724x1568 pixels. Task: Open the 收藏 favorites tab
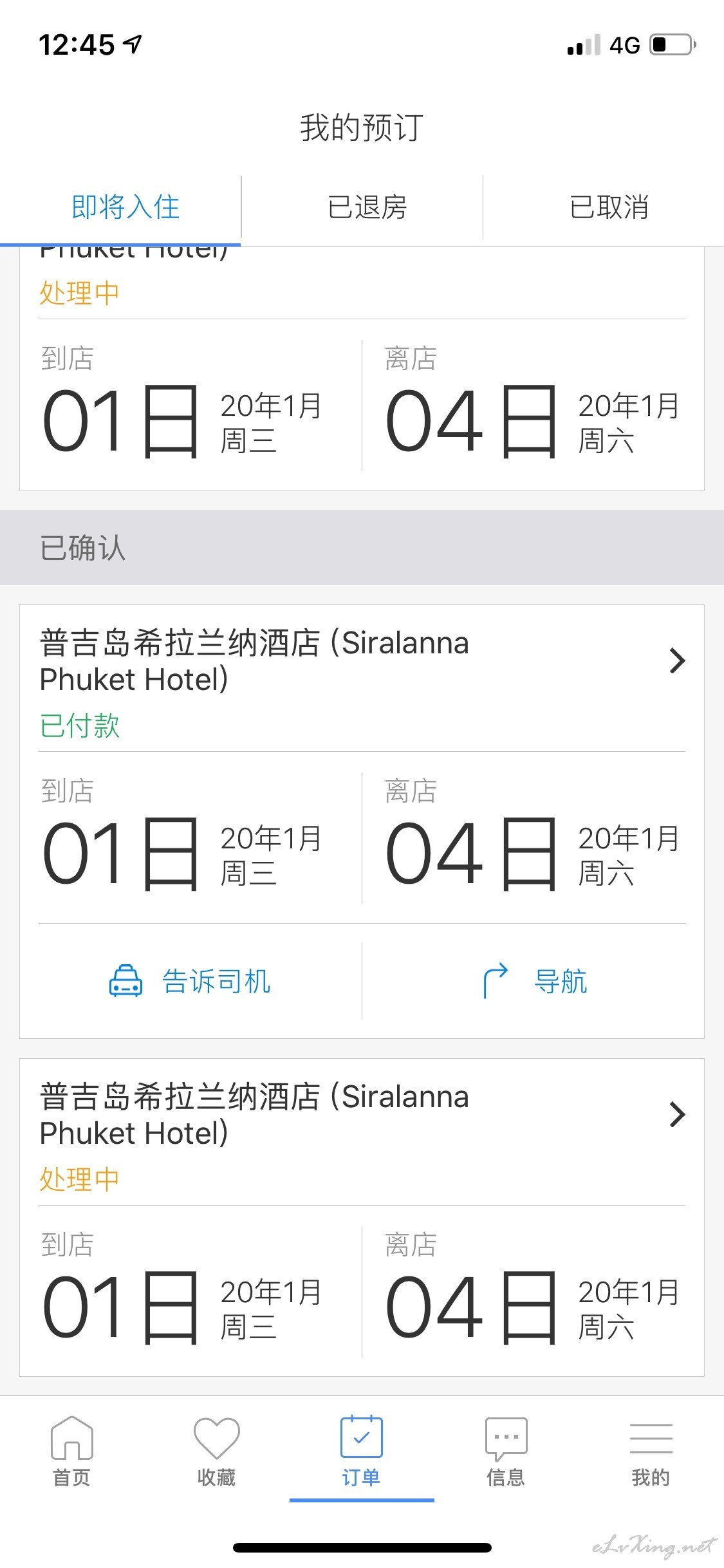point(217,1451)
